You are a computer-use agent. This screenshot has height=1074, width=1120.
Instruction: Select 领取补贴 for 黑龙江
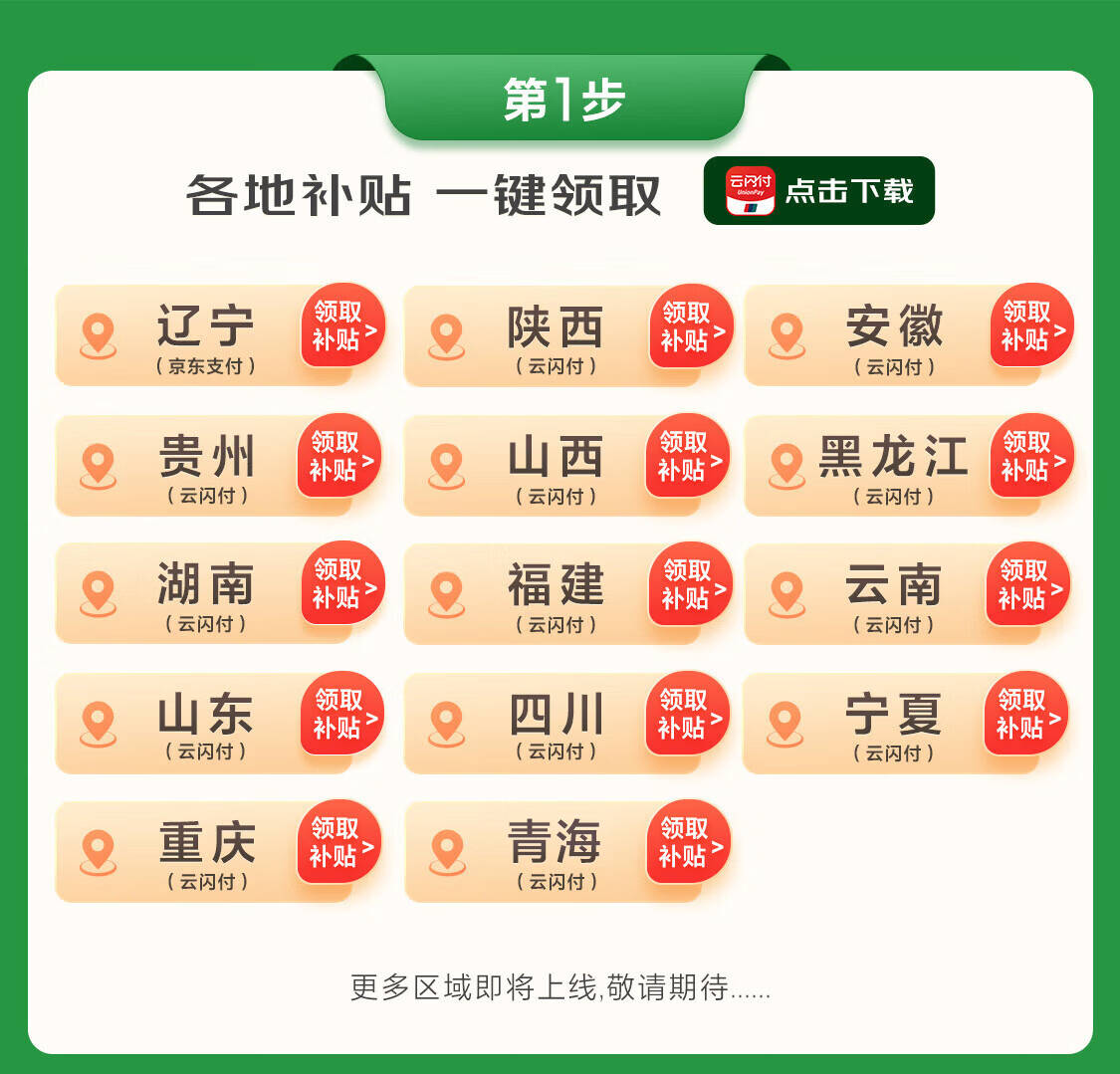tap(1031, 456)
